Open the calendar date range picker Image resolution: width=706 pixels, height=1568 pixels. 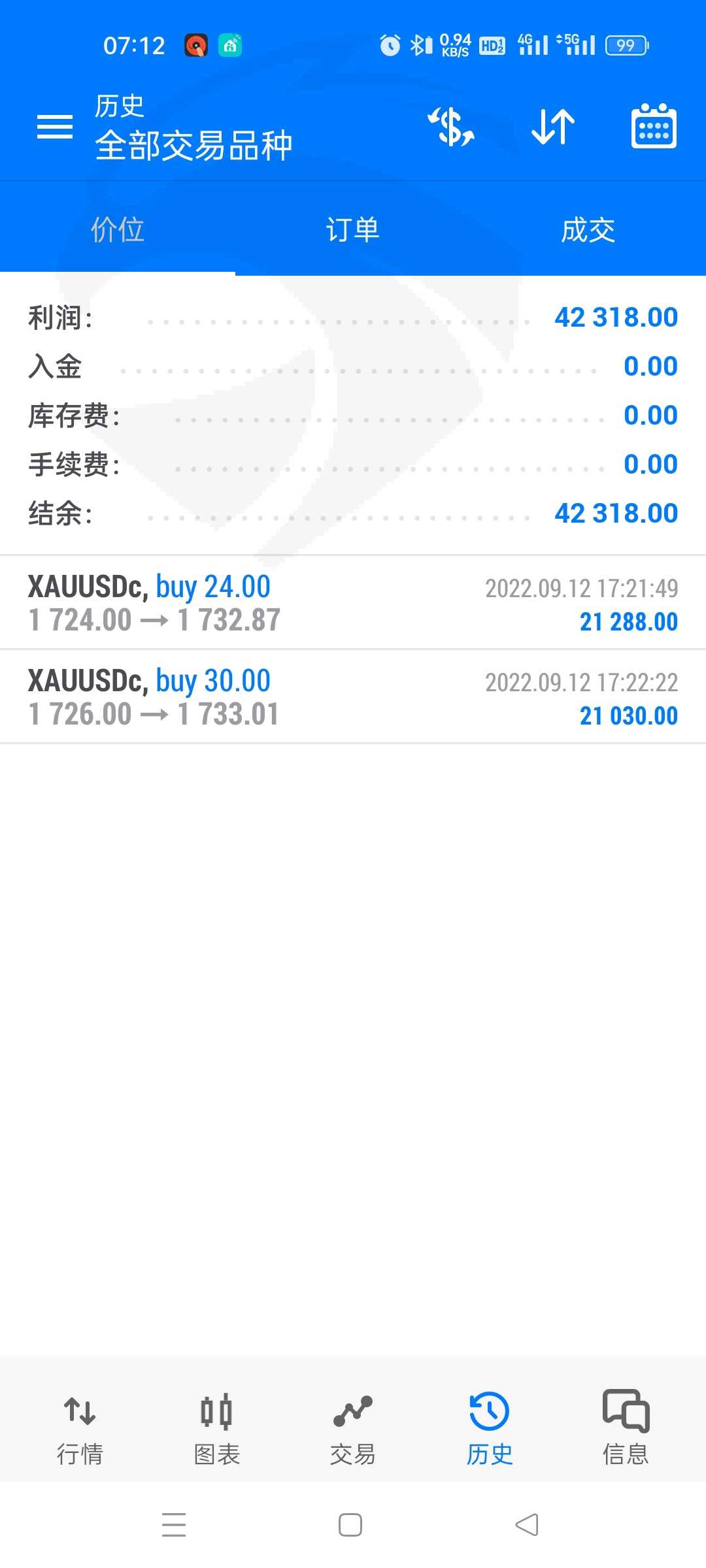point(654,127)
